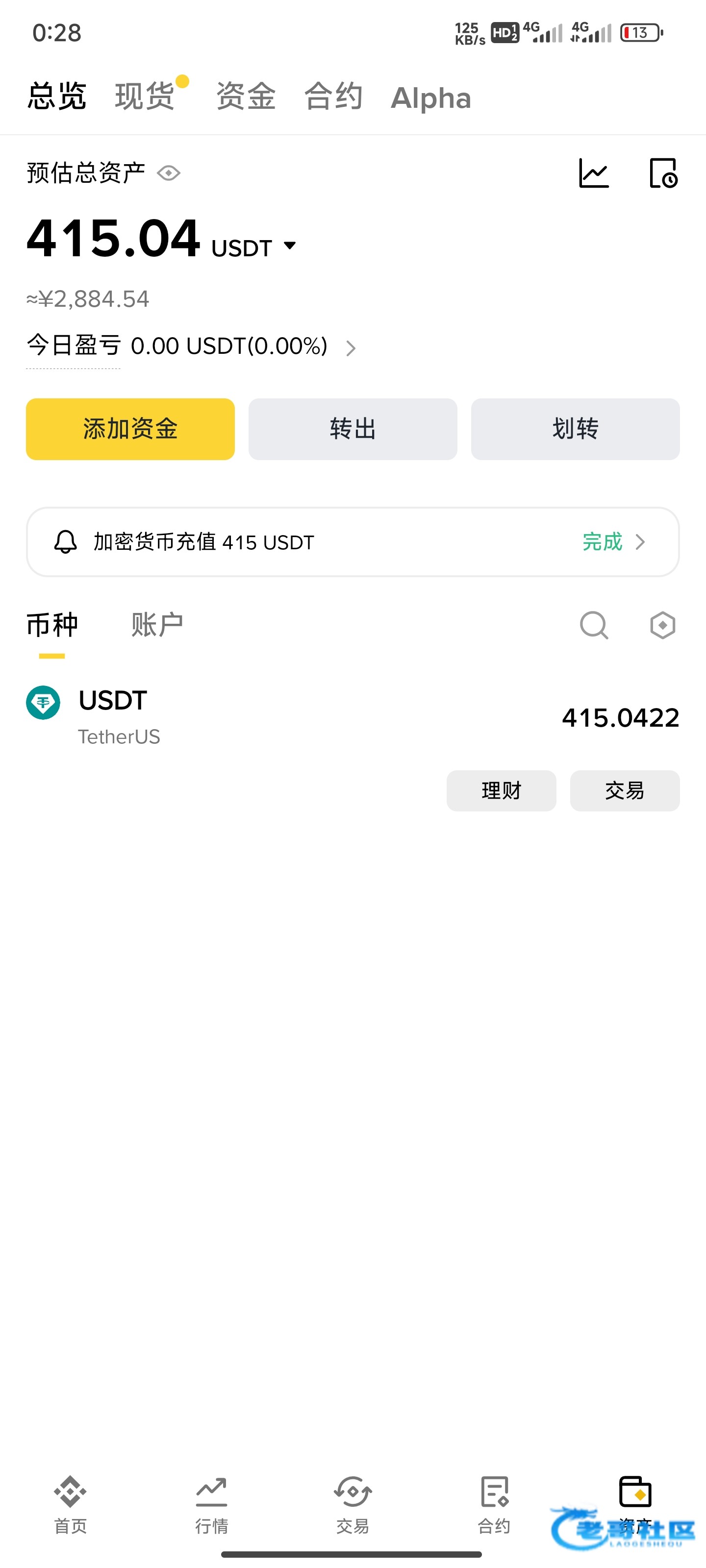The width and height of the screenshot is (706, 1568).
Task: Tap the 添加资金 button
Action: (130, 429)
